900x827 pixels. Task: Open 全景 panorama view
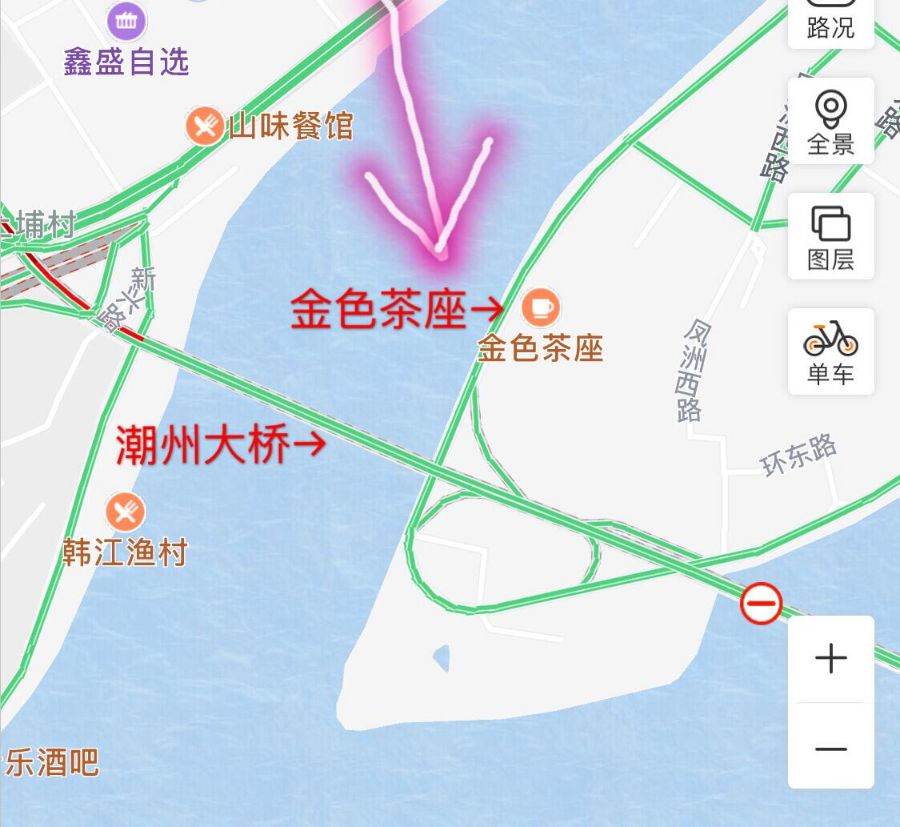click(830, 121)
